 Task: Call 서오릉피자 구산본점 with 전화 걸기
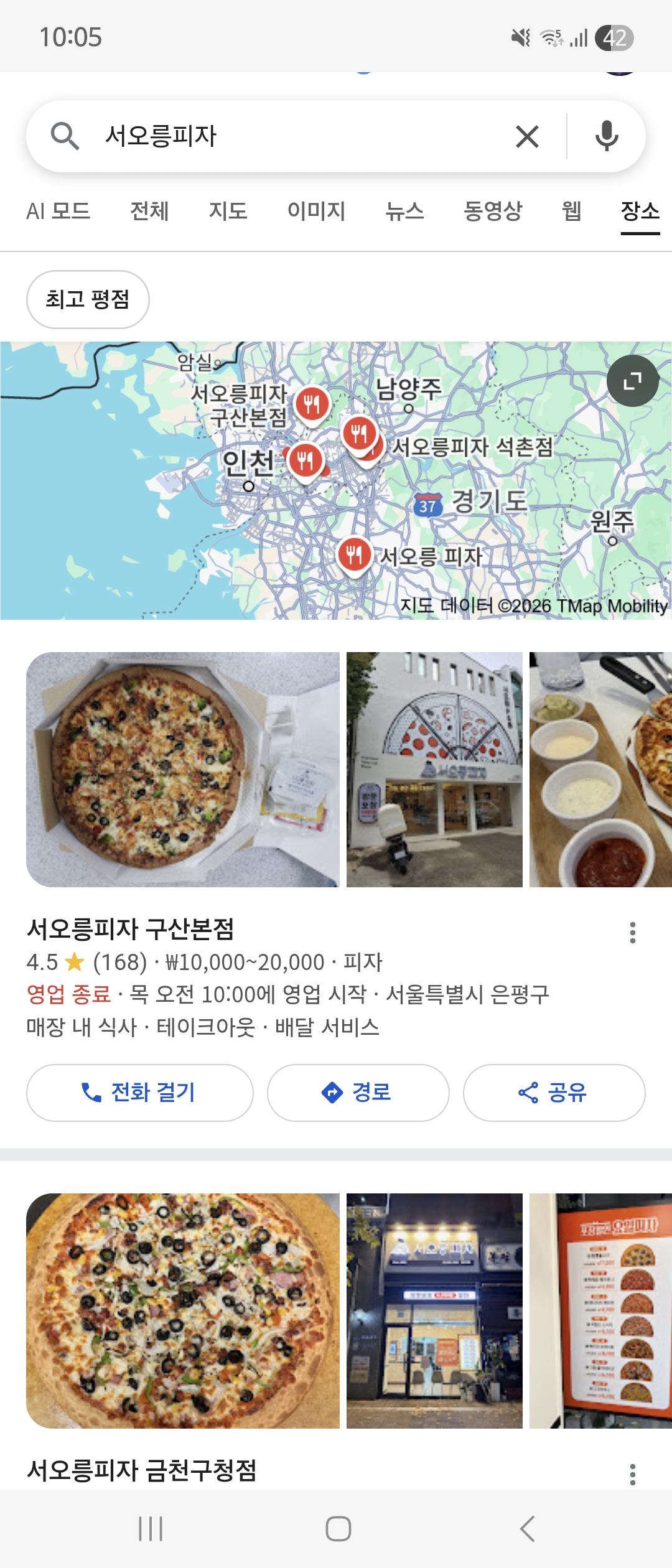coord(140,1093)
